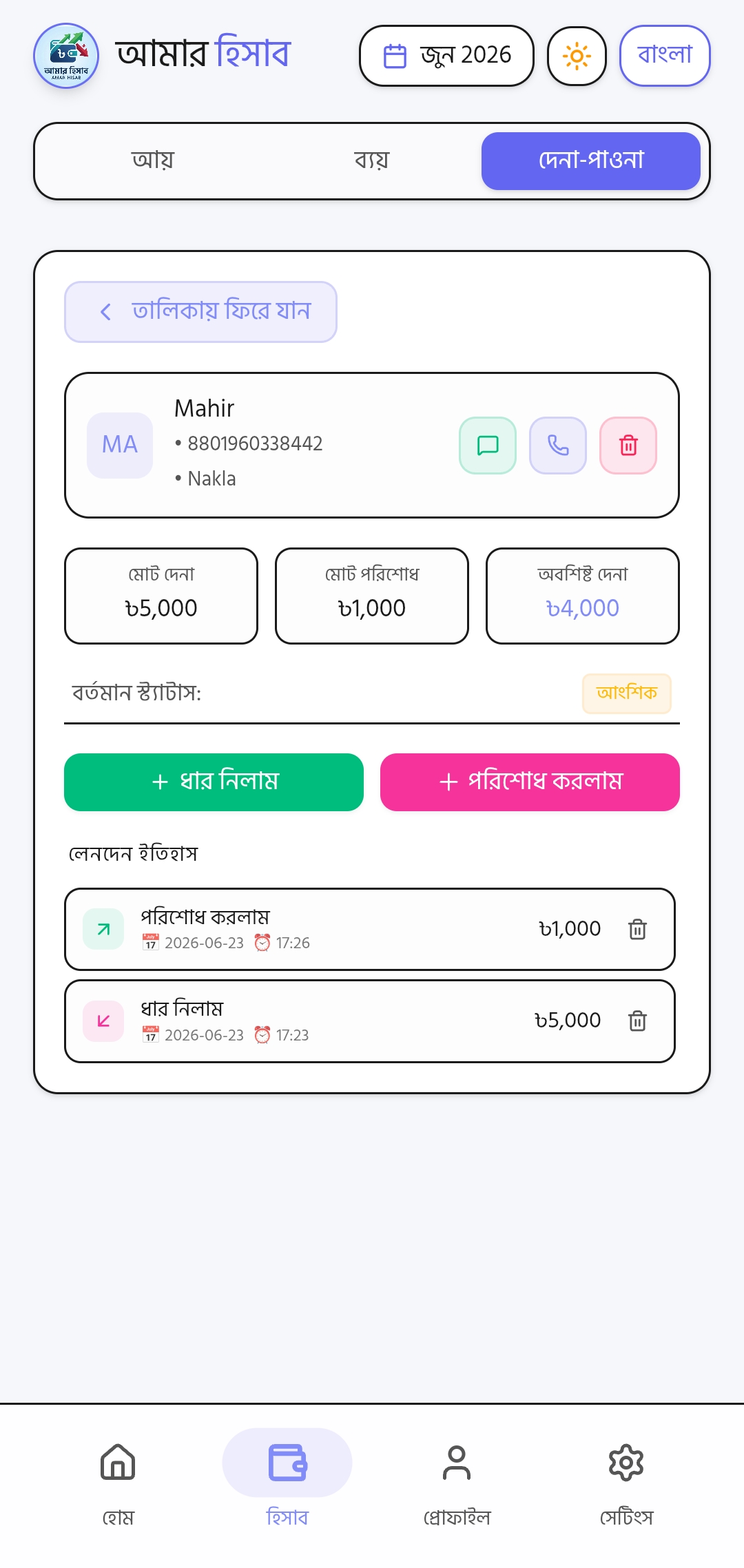Screen dimensions: 744x1568
Task: Open the প্রোফাইল tab
Action: click(457, 1482)
